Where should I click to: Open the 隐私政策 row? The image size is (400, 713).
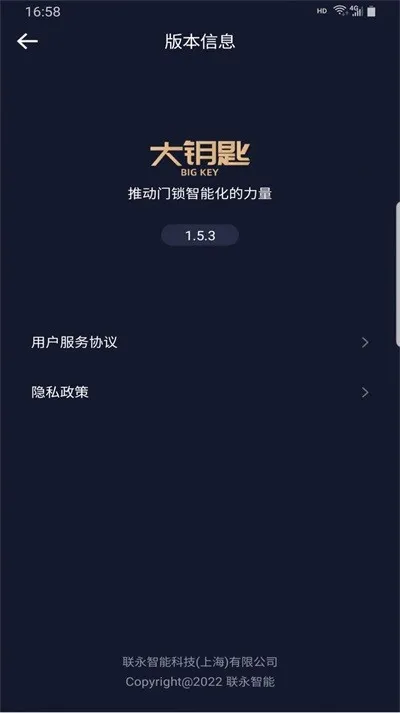point(200,392)
